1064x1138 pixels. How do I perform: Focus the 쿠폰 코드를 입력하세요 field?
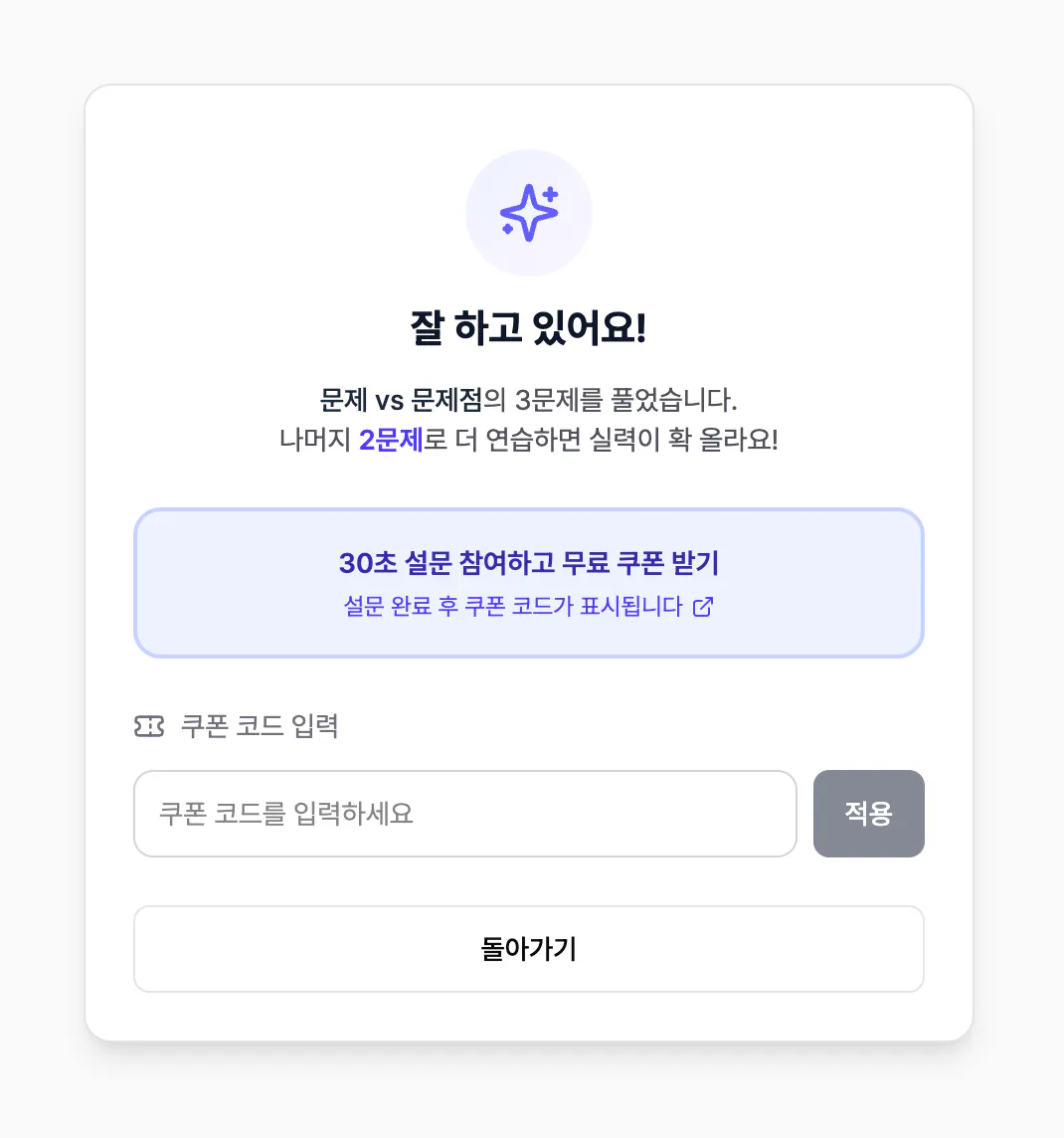(x=465, y=814)
